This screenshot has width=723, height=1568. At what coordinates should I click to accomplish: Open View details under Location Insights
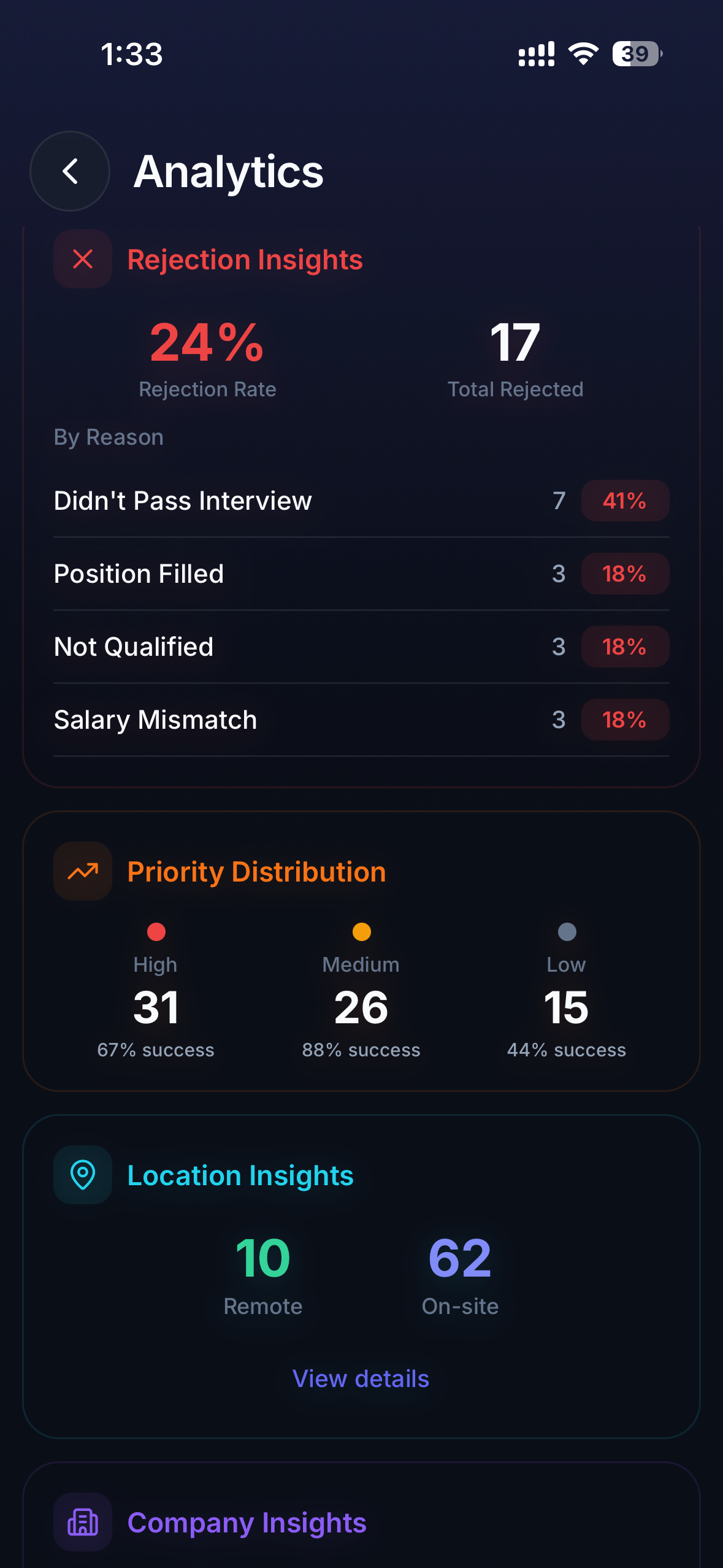click(361, 1378)
